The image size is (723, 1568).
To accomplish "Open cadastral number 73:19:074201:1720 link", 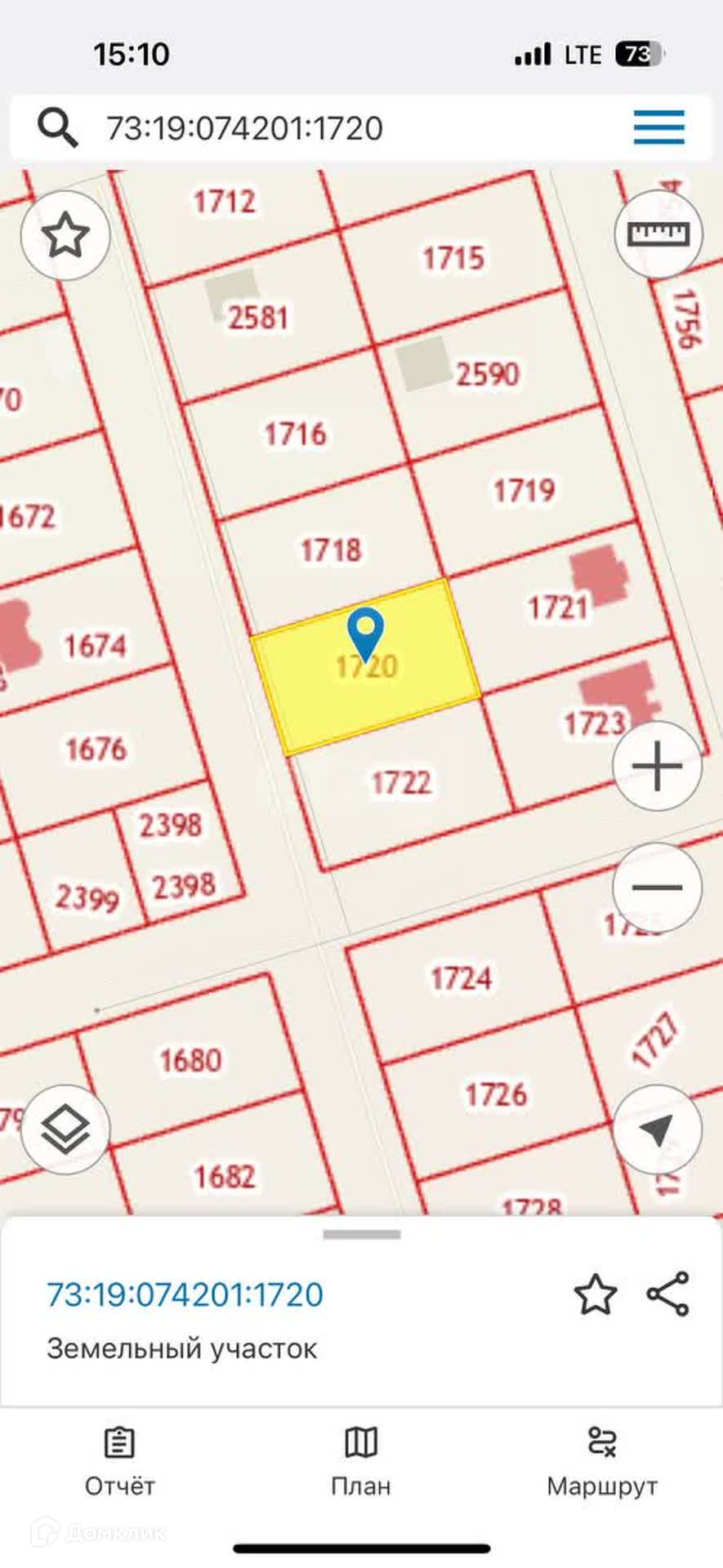I will click(x=185, y=1294).
